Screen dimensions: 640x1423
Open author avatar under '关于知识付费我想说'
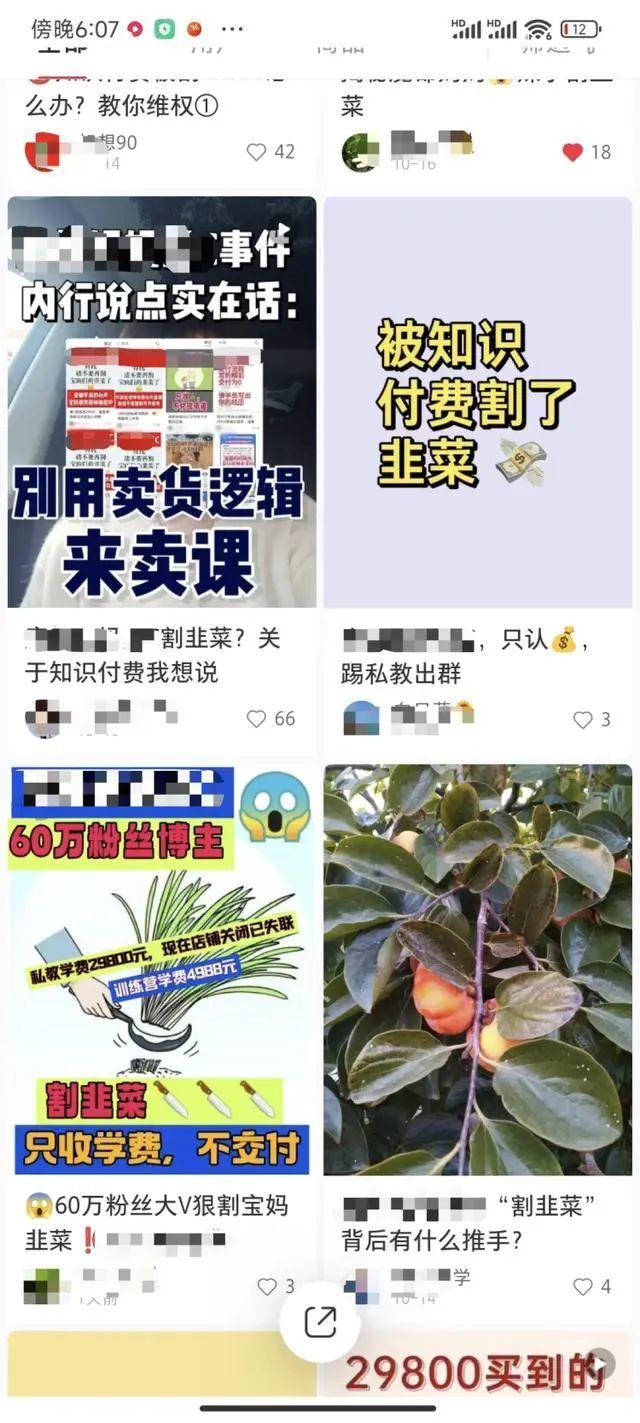42,718
